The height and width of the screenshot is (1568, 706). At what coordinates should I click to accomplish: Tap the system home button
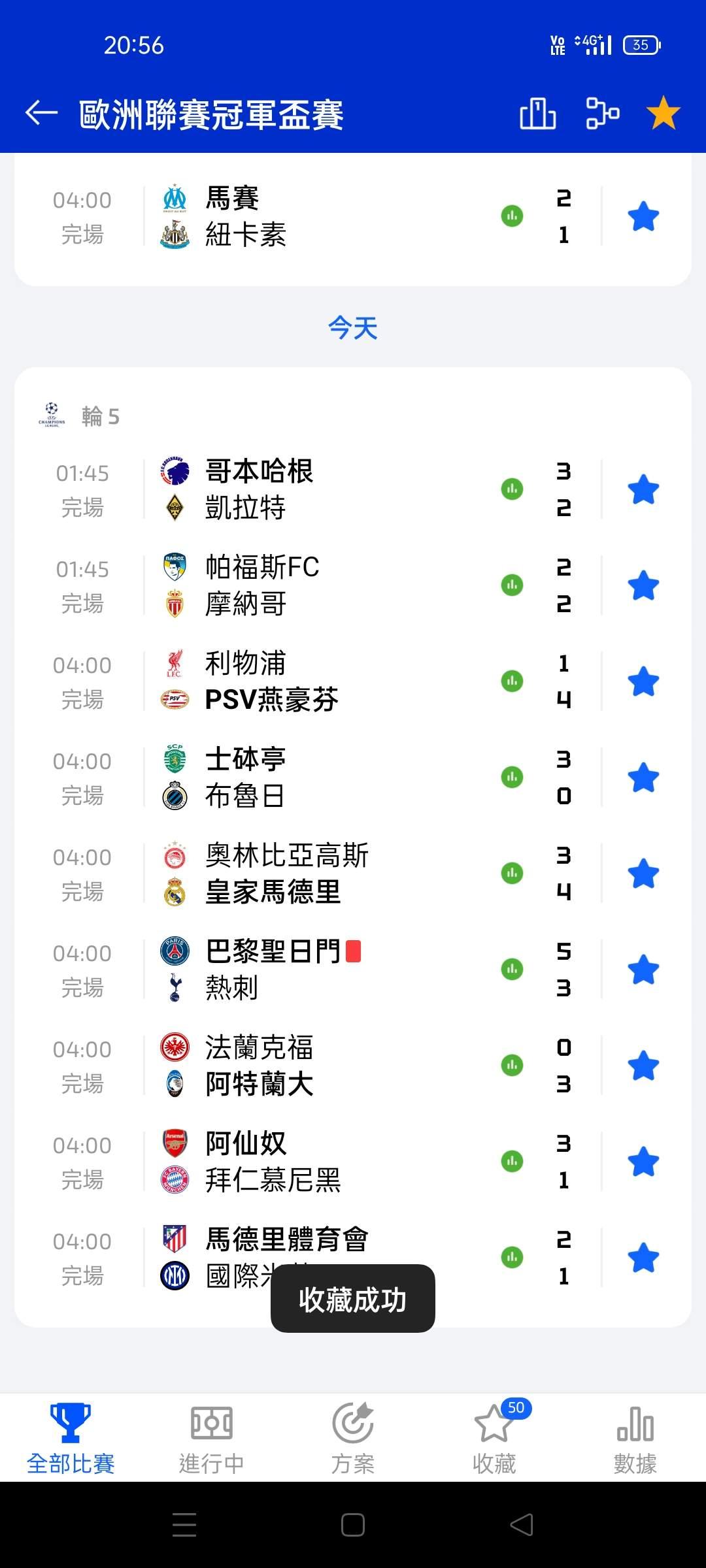coord(353,1526)
